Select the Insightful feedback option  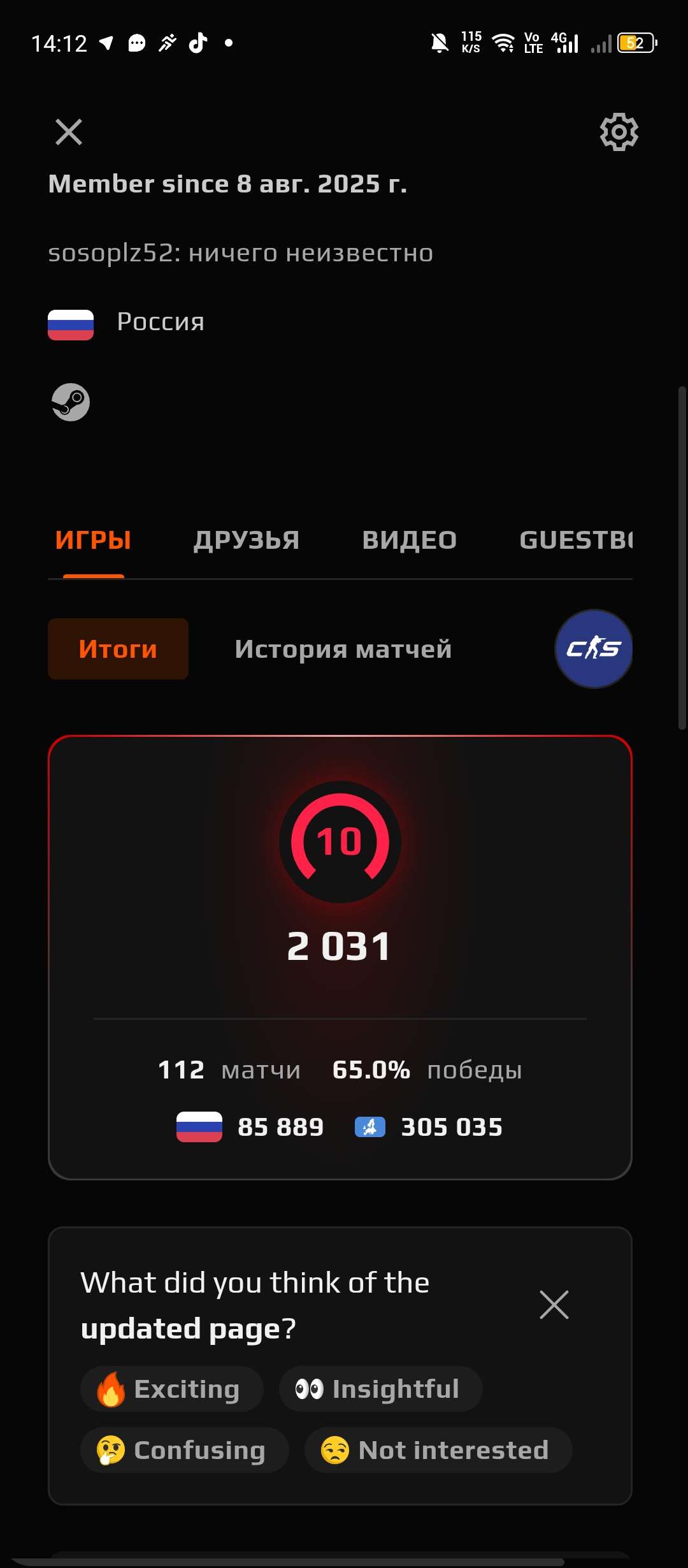coord(380,1389)
